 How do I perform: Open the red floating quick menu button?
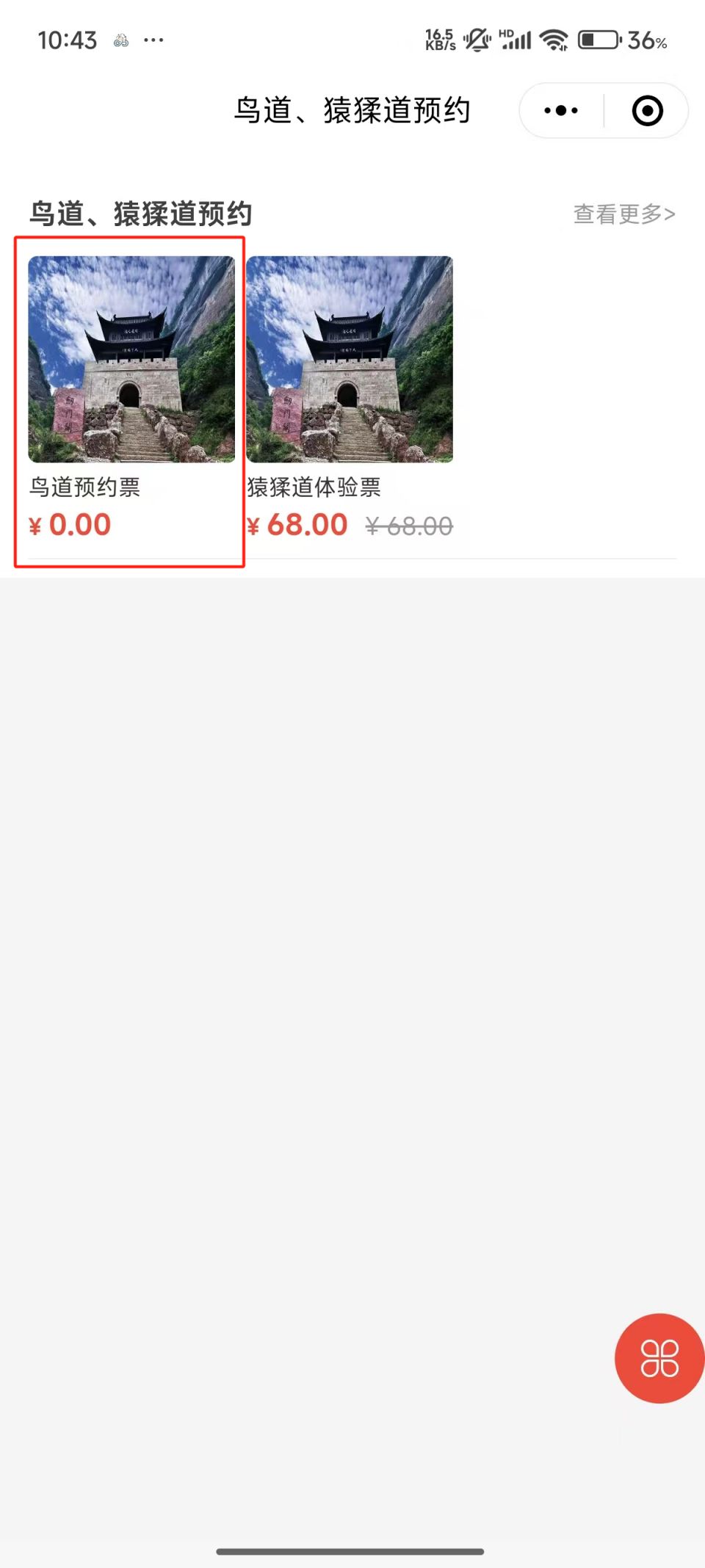coord(659,1358)
